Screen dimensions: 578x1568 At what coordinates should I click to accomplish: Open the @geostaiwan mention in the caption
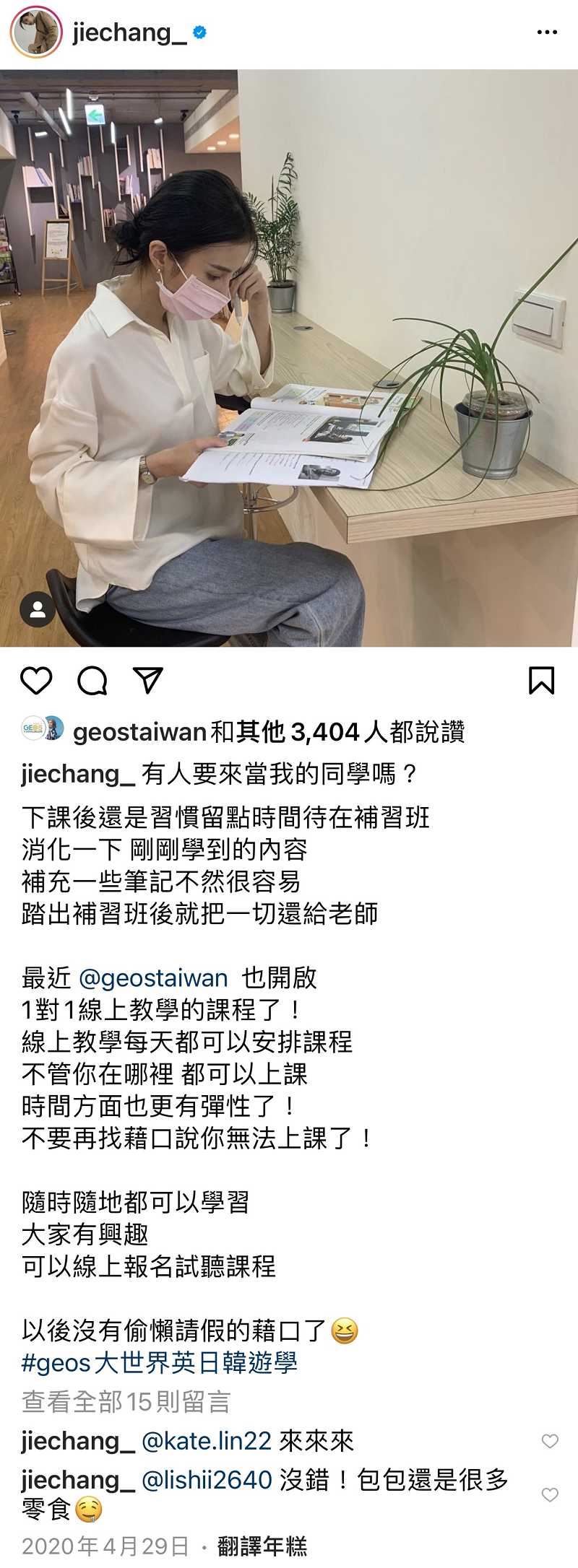pos(153,978)
